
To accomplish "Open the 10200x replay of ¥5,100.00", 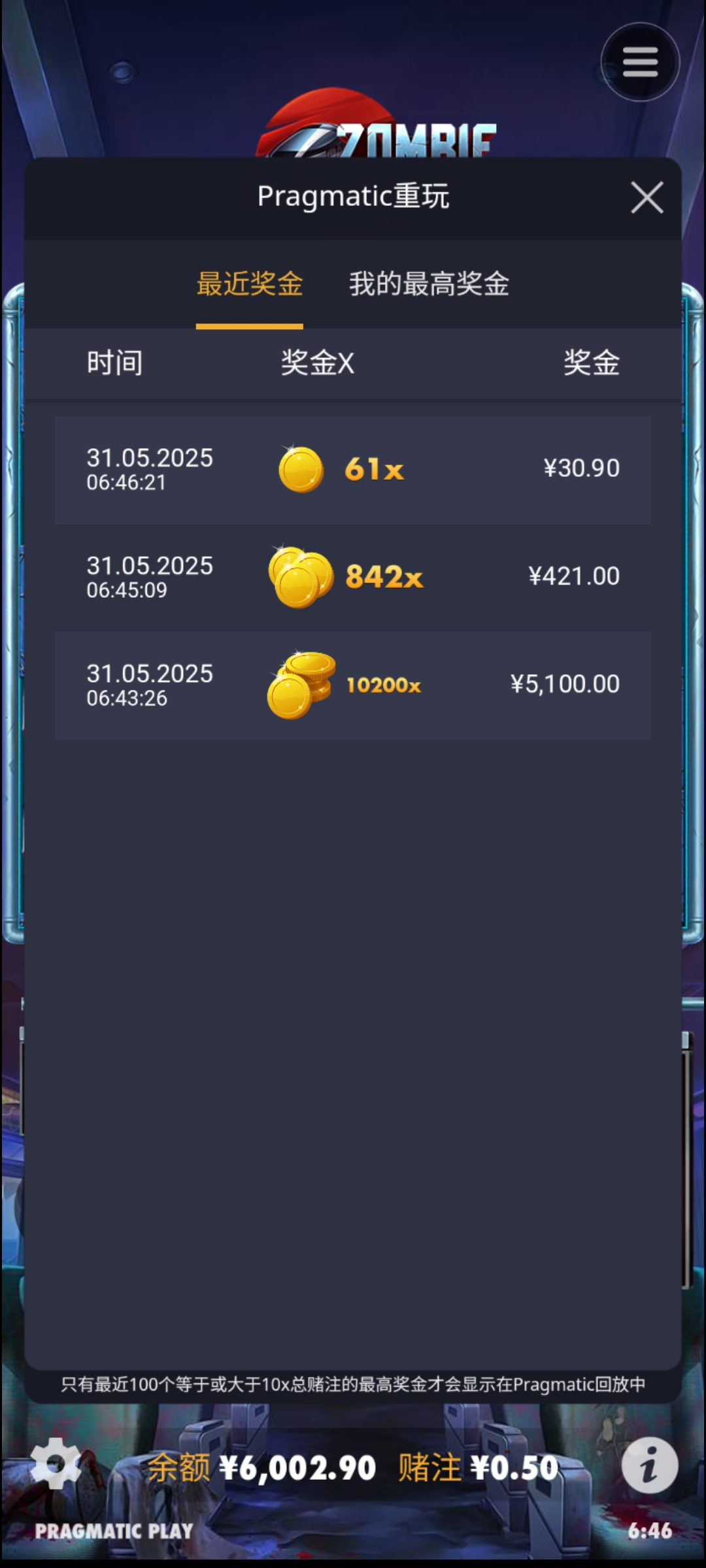I will point(353,685).
